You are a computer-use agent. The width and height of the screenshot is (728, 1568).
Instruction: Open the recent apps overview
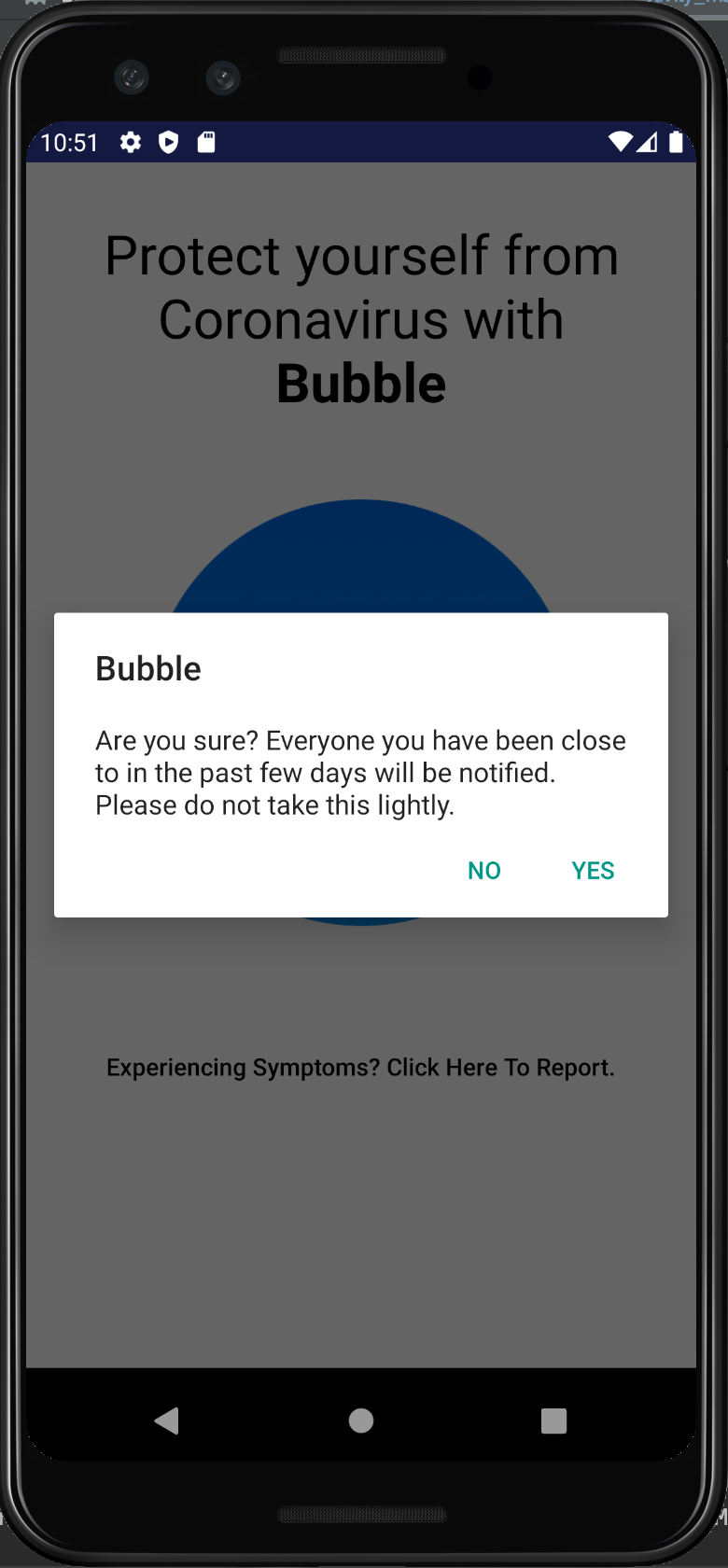553,1421
